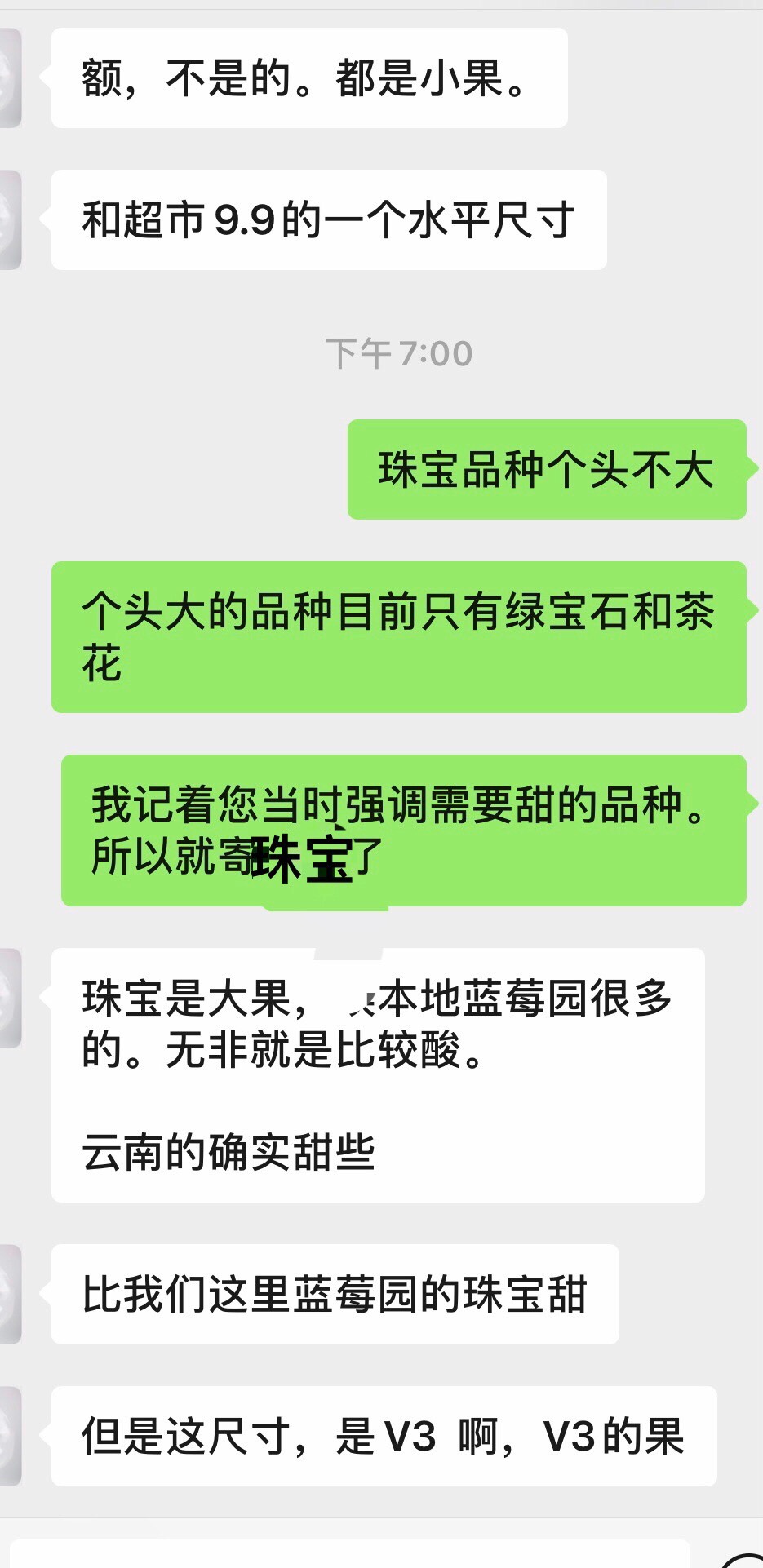Open sender's avatar beside "额，不是的" message
The image size is (763, 1568).
tap(10, 78)
